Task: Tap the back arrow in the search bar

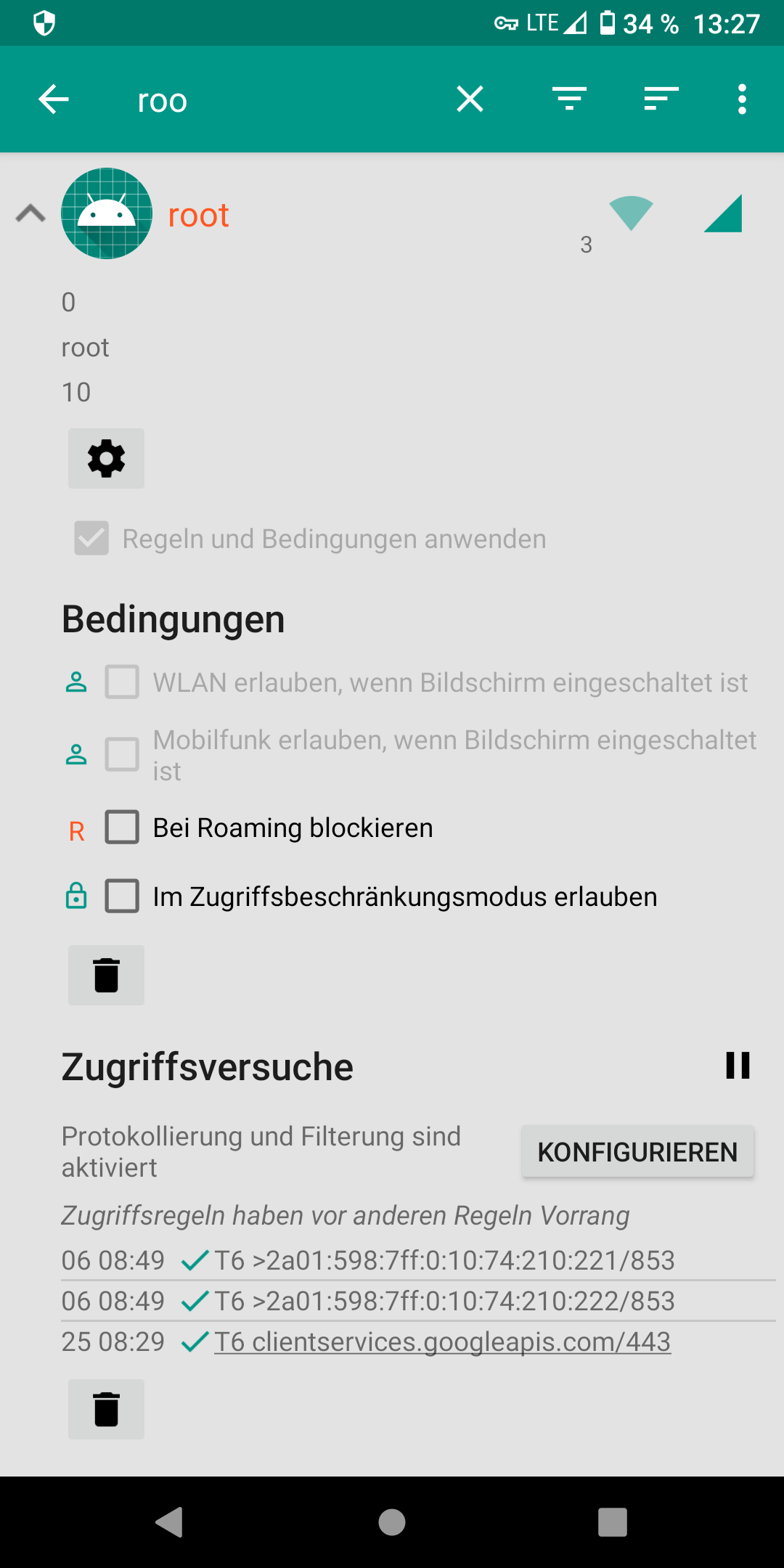Action: pyautogui.click(x=54, y=99)
